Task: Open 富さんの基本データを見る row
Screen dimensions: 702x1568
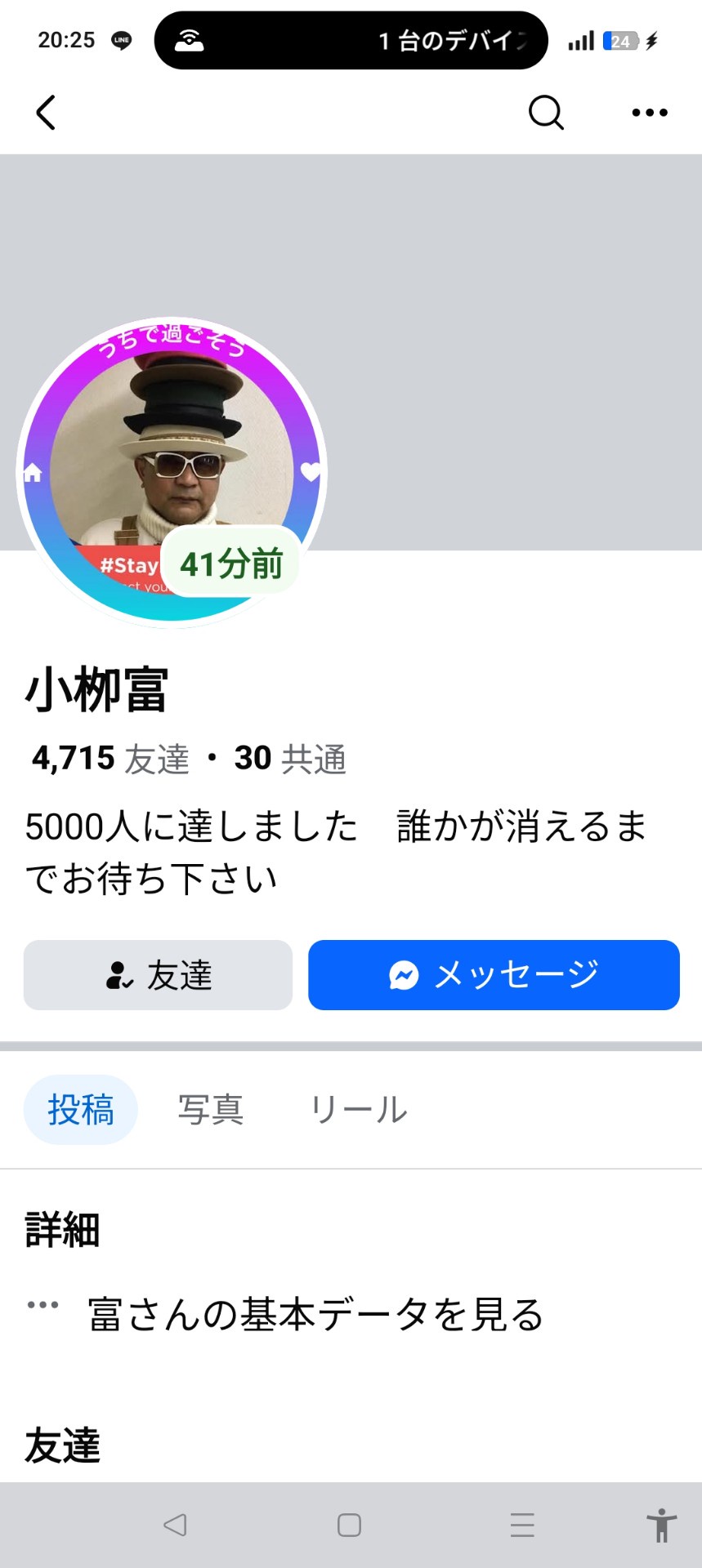Action: coord(315,1315)
